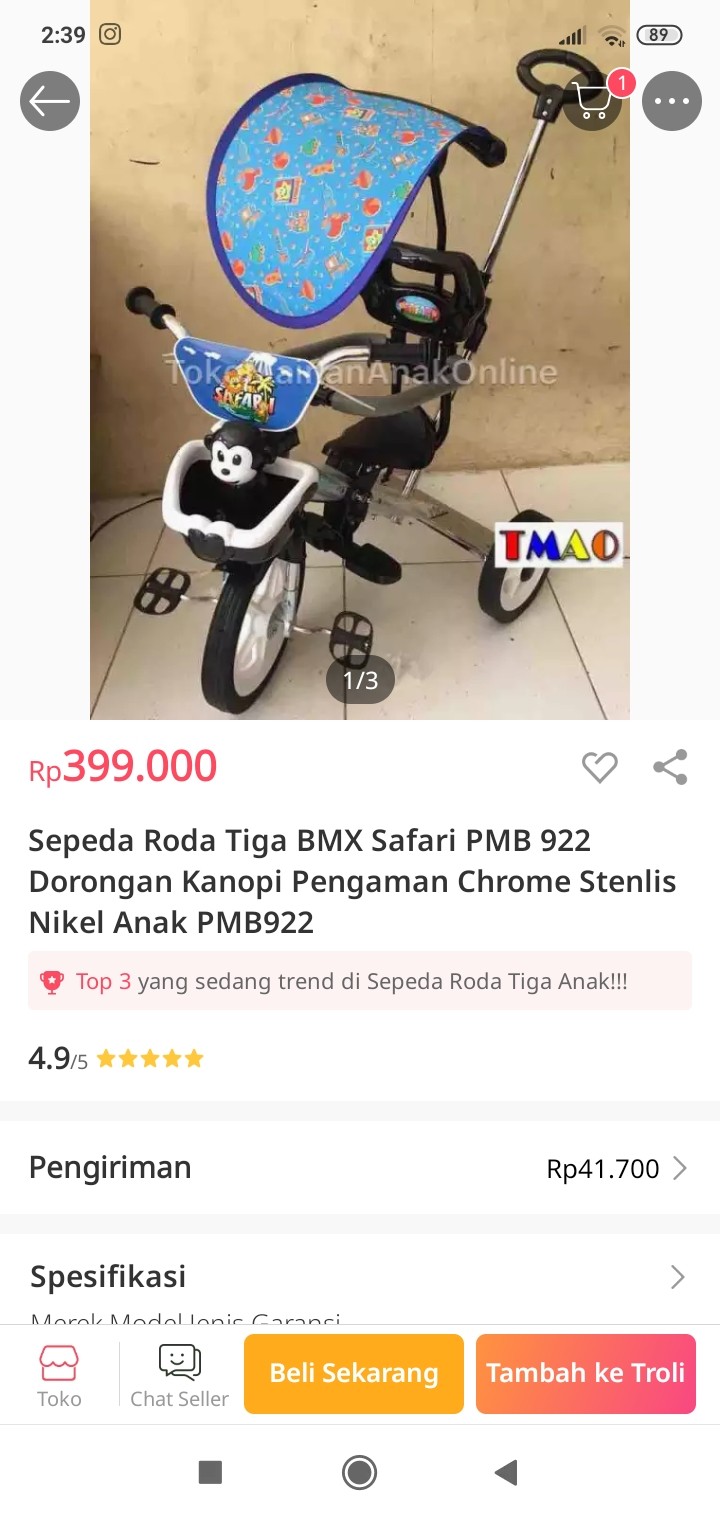
Task: Open recent apps from navigation bar
Action: pyautogui.click(x=210, y=1472)
